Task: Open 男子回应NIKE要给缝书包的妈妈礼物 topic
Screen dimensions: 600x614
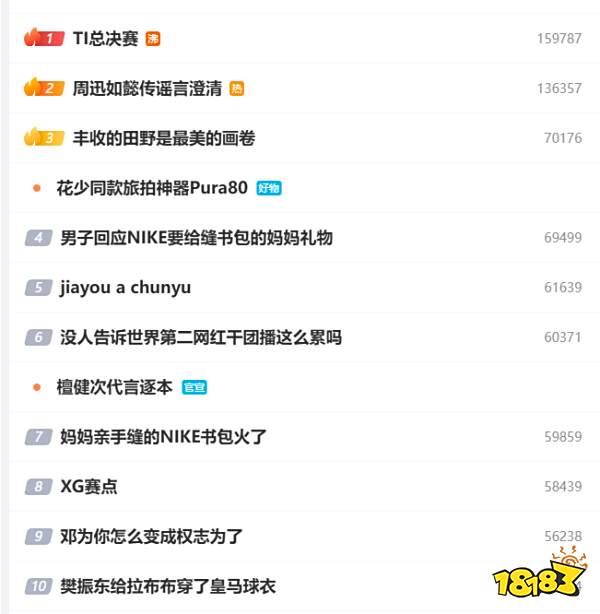Action: pyautogui.click(x=196, y=237)
